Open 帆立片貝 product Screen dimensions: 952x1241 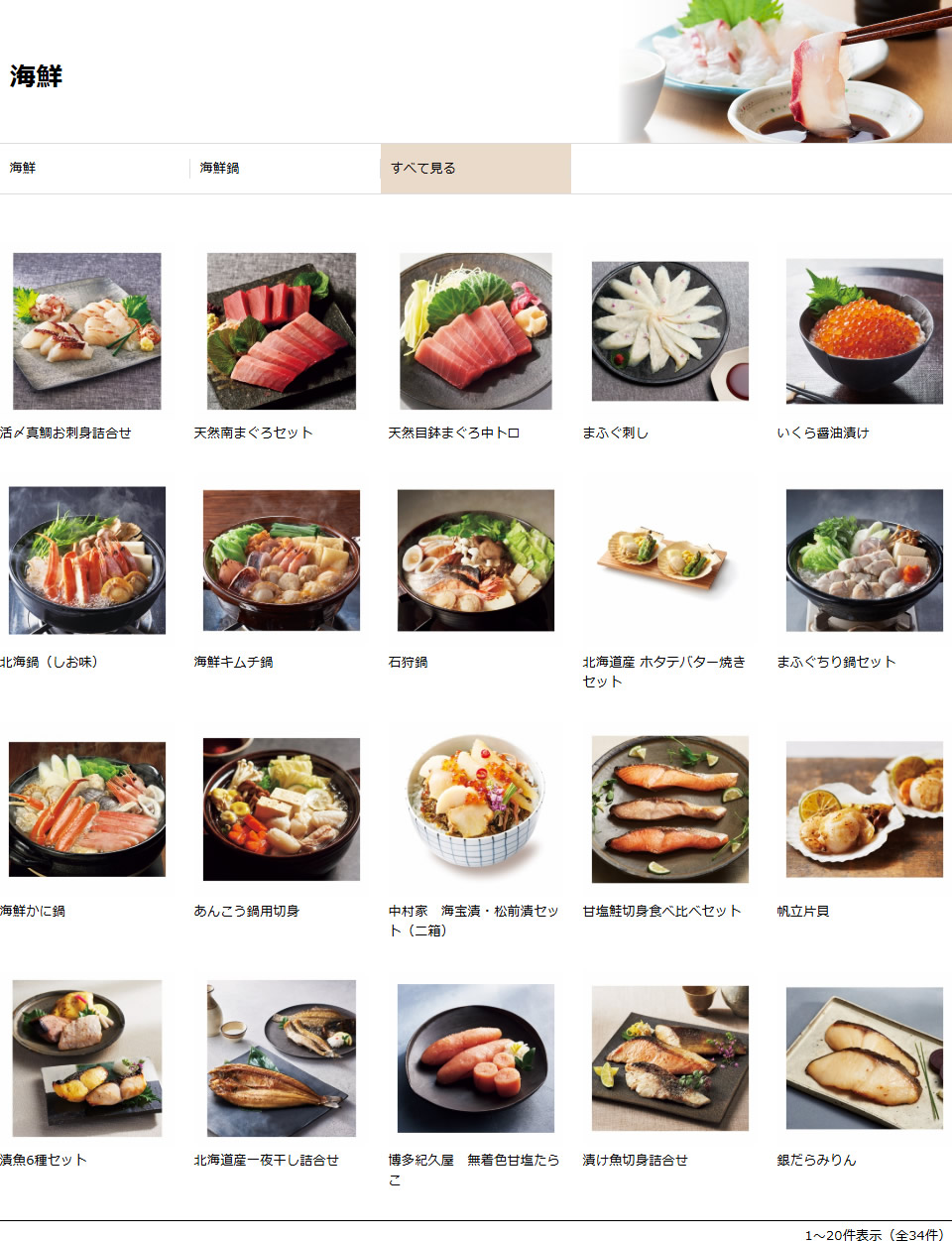[x=865, y=808]
